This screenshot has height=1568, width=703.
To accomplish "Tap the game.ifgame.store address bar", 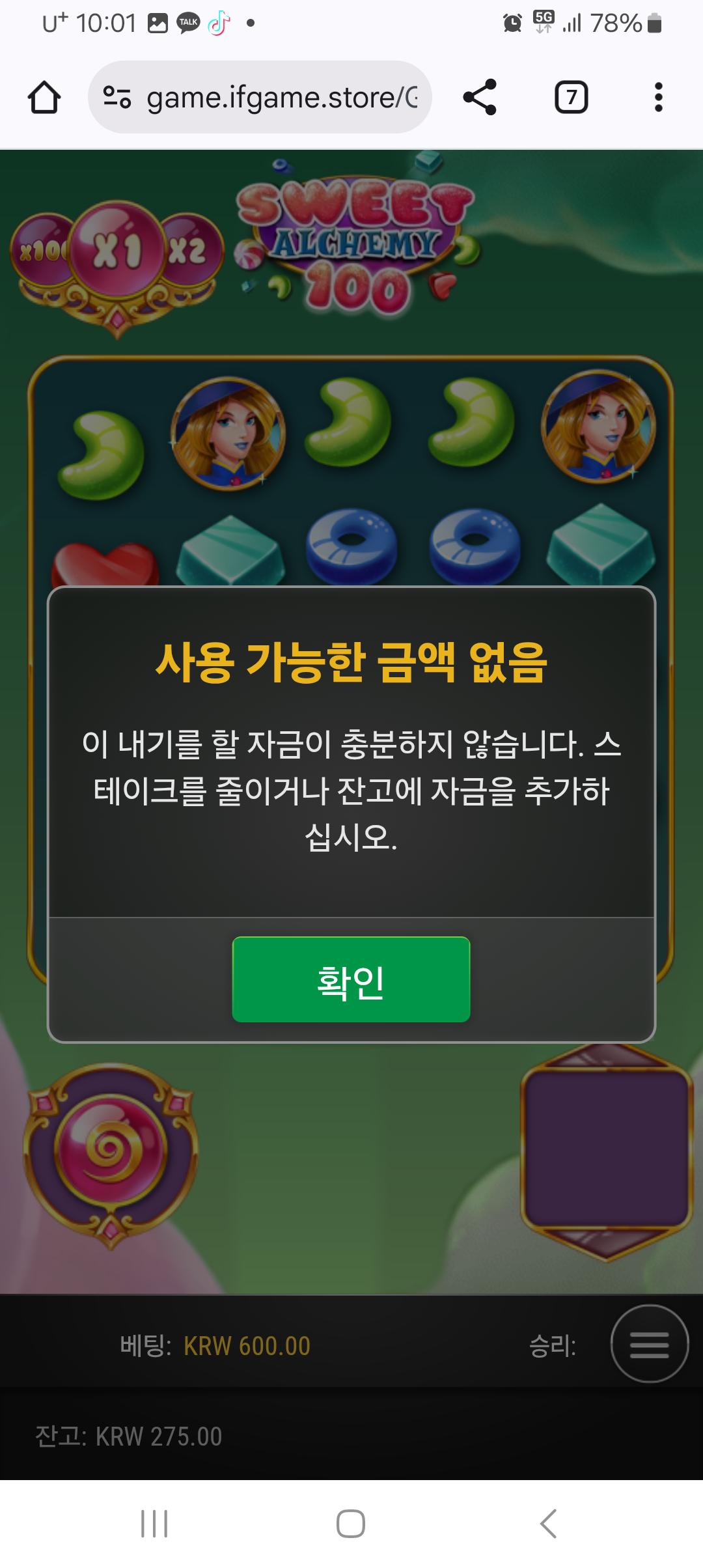I will click(280, 98).
